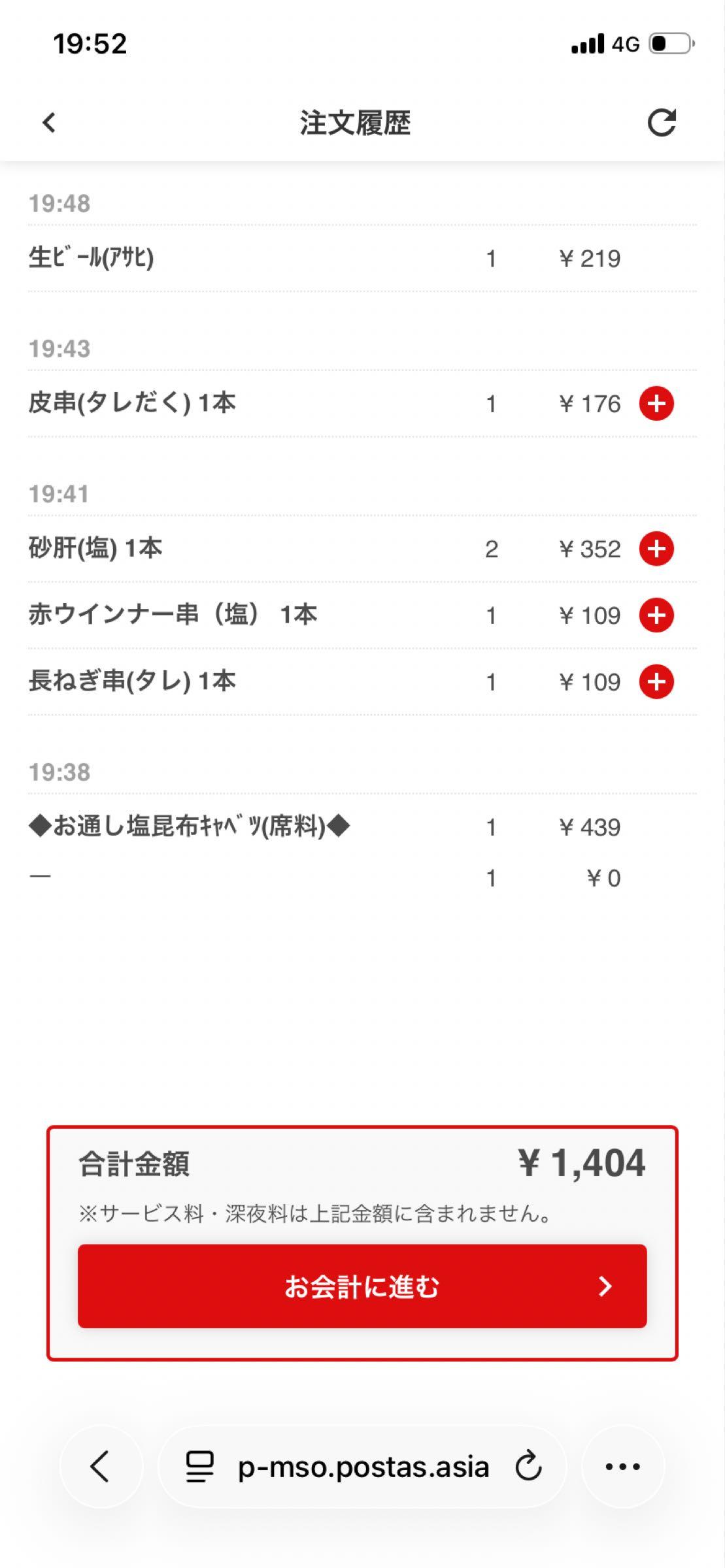Viewport: 725px width, 1568px height.
Task: Reorder 長ねぎ串(タレ) with the plus icon
Action: coord(656,681)
